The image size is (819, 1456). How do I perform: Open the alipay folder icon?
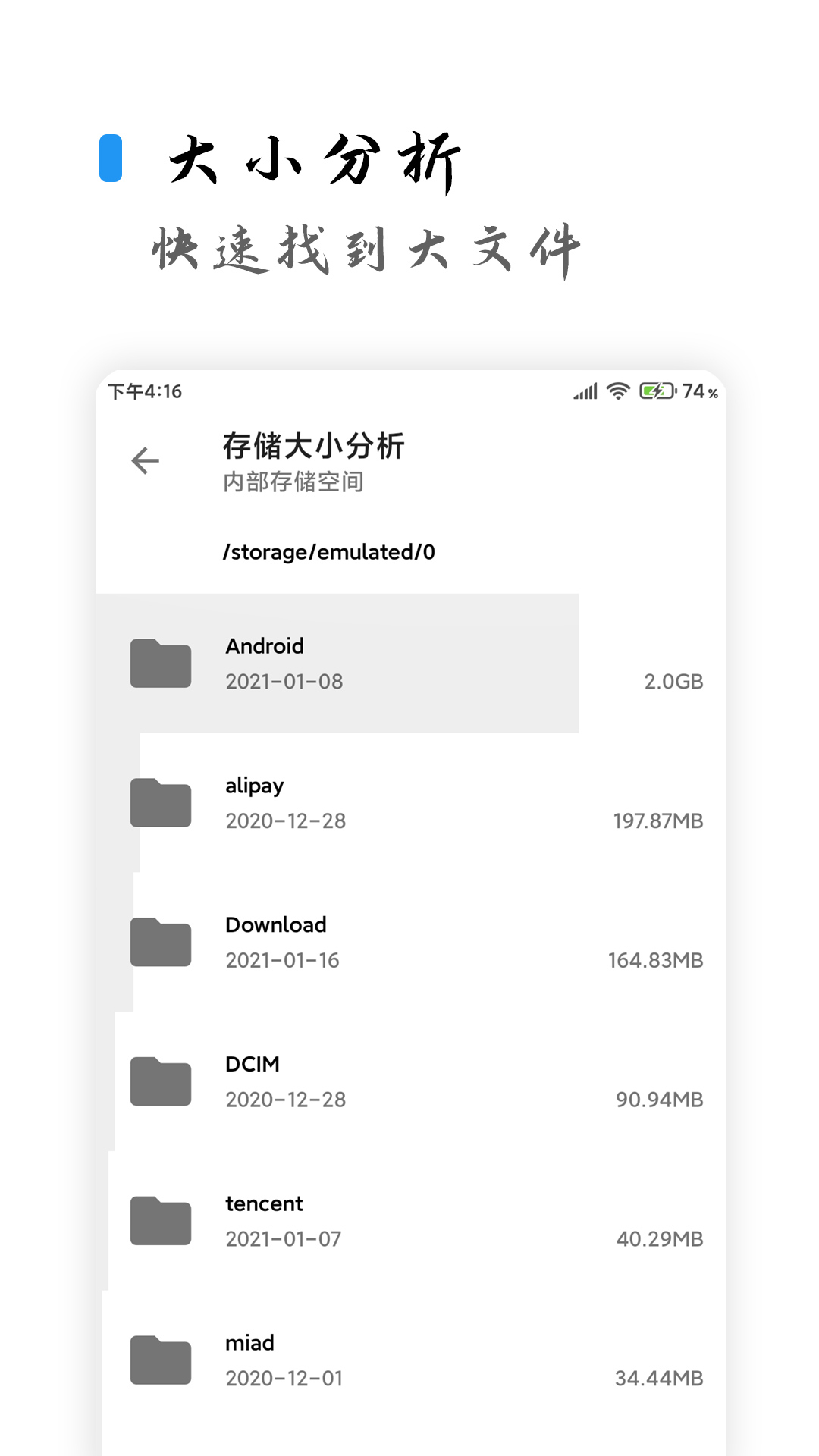[160, 802]
